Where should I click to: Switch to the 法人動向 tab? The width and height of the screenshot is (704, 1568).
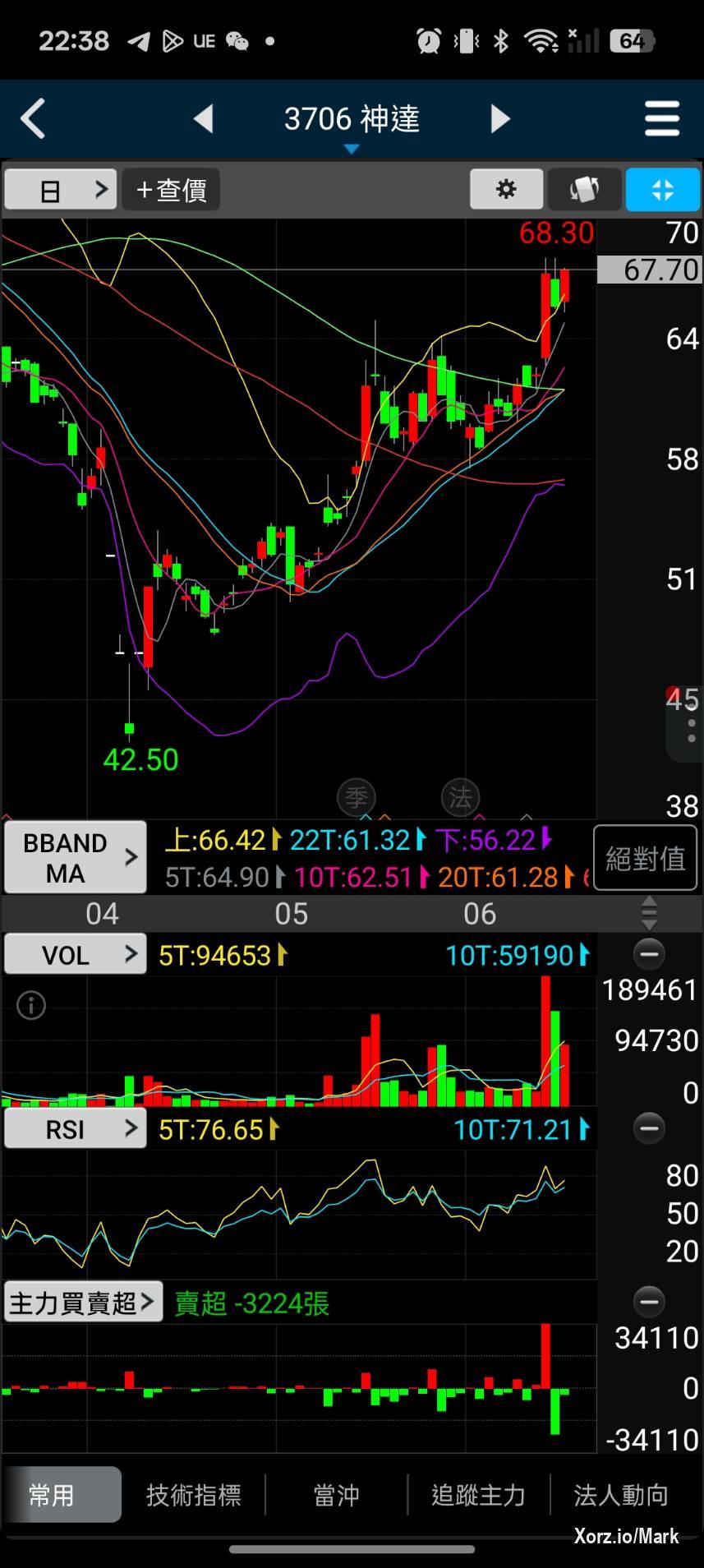(x=621, y=1495)
